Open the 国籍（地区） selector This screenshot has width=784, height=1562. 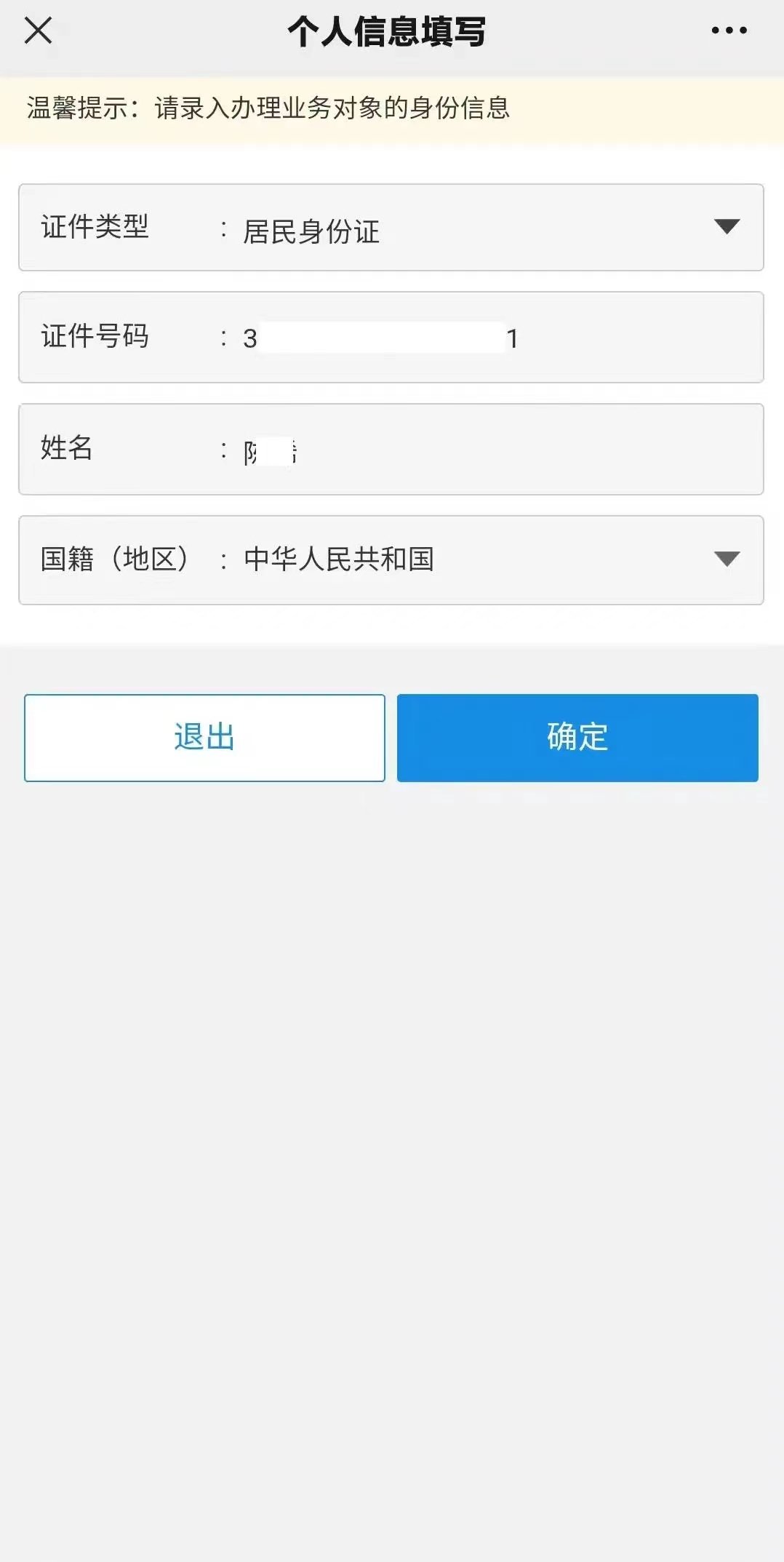726,559
